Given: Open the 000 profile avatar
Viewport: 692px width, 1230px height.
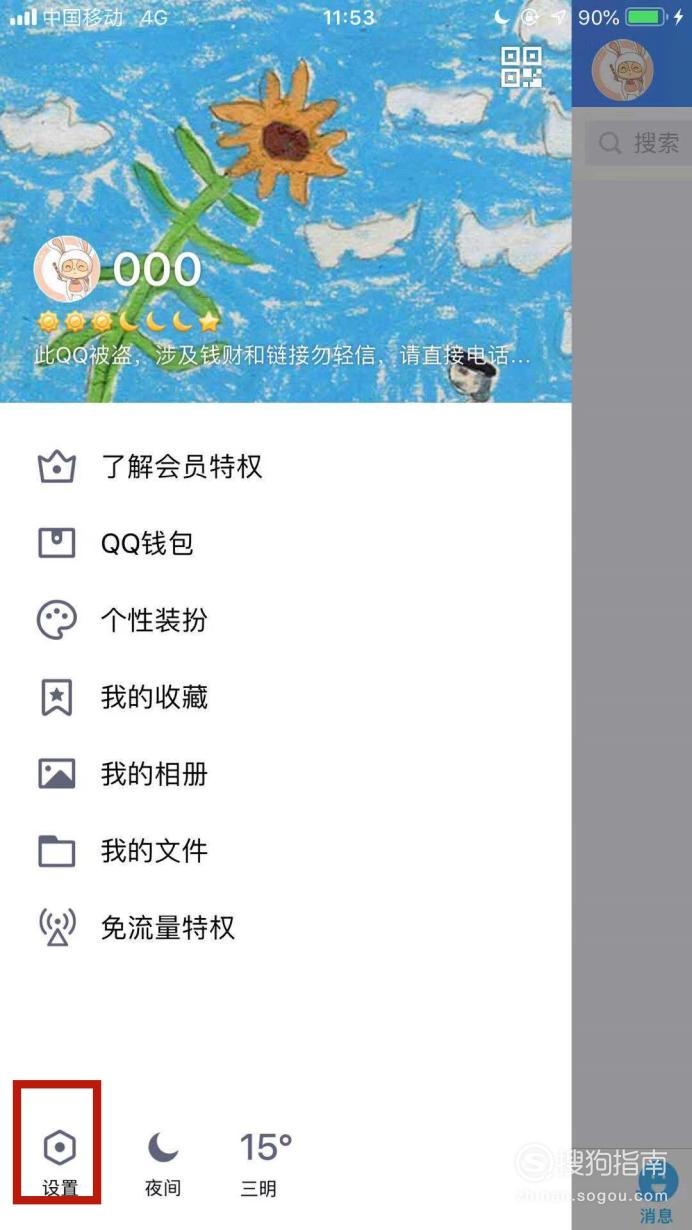Looking at the screenshot, I should (67, 270).
